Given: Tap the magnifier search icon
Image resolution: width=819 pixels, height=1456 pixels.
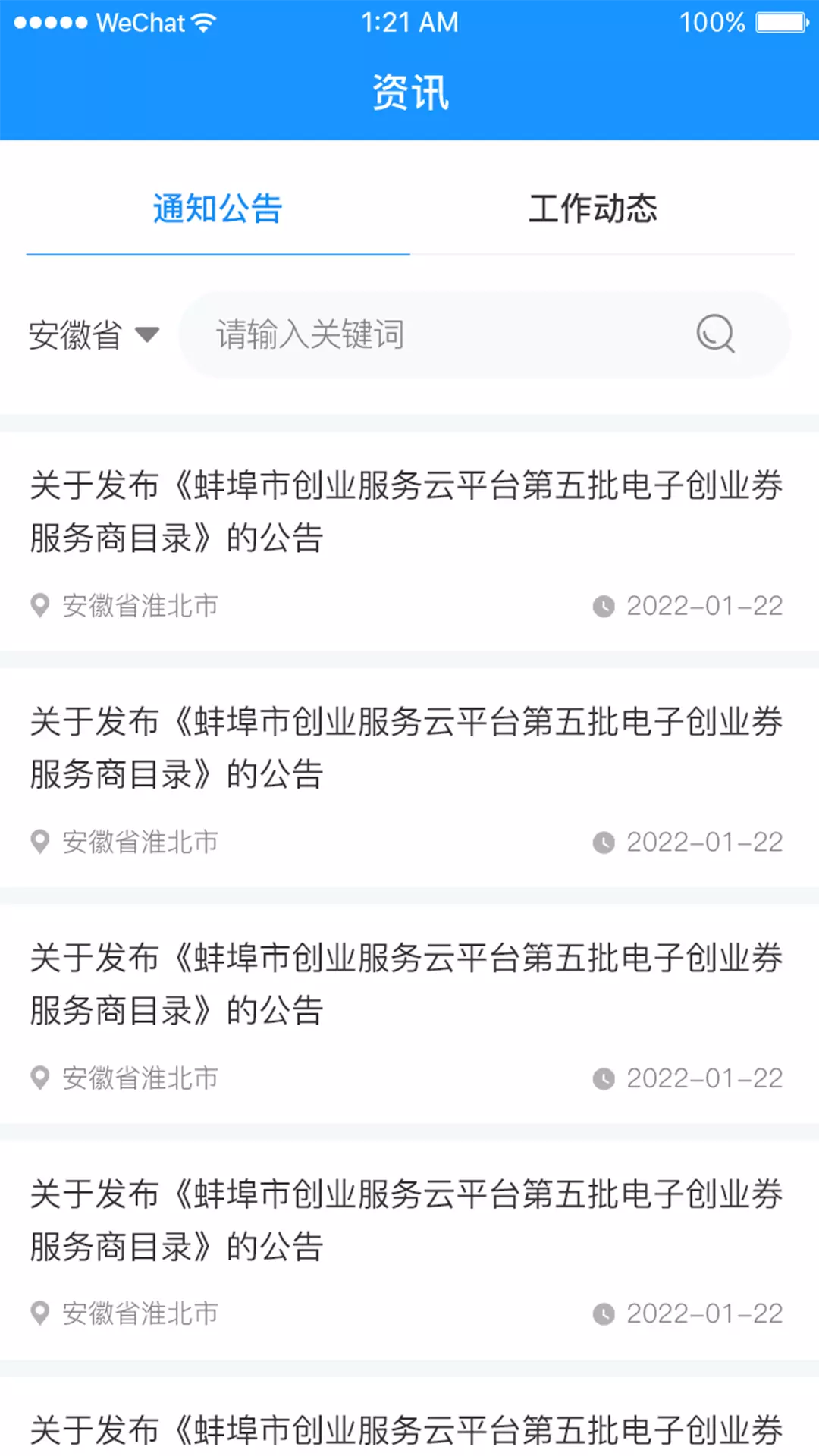Looking at the screenshot, I should [x=715, y=334].
